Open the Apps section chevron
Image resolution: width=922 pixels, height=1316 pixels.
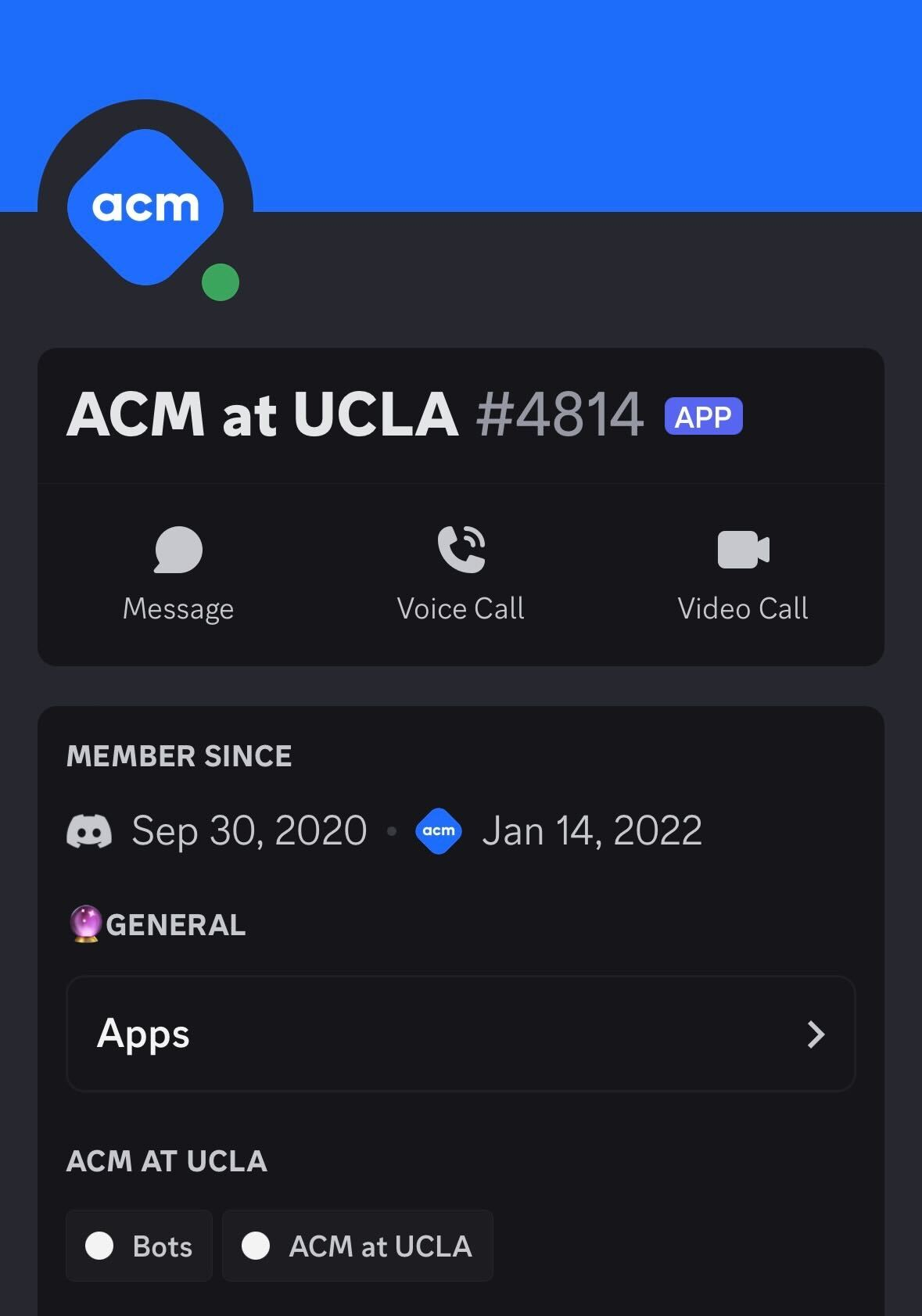click(817, 1034)
